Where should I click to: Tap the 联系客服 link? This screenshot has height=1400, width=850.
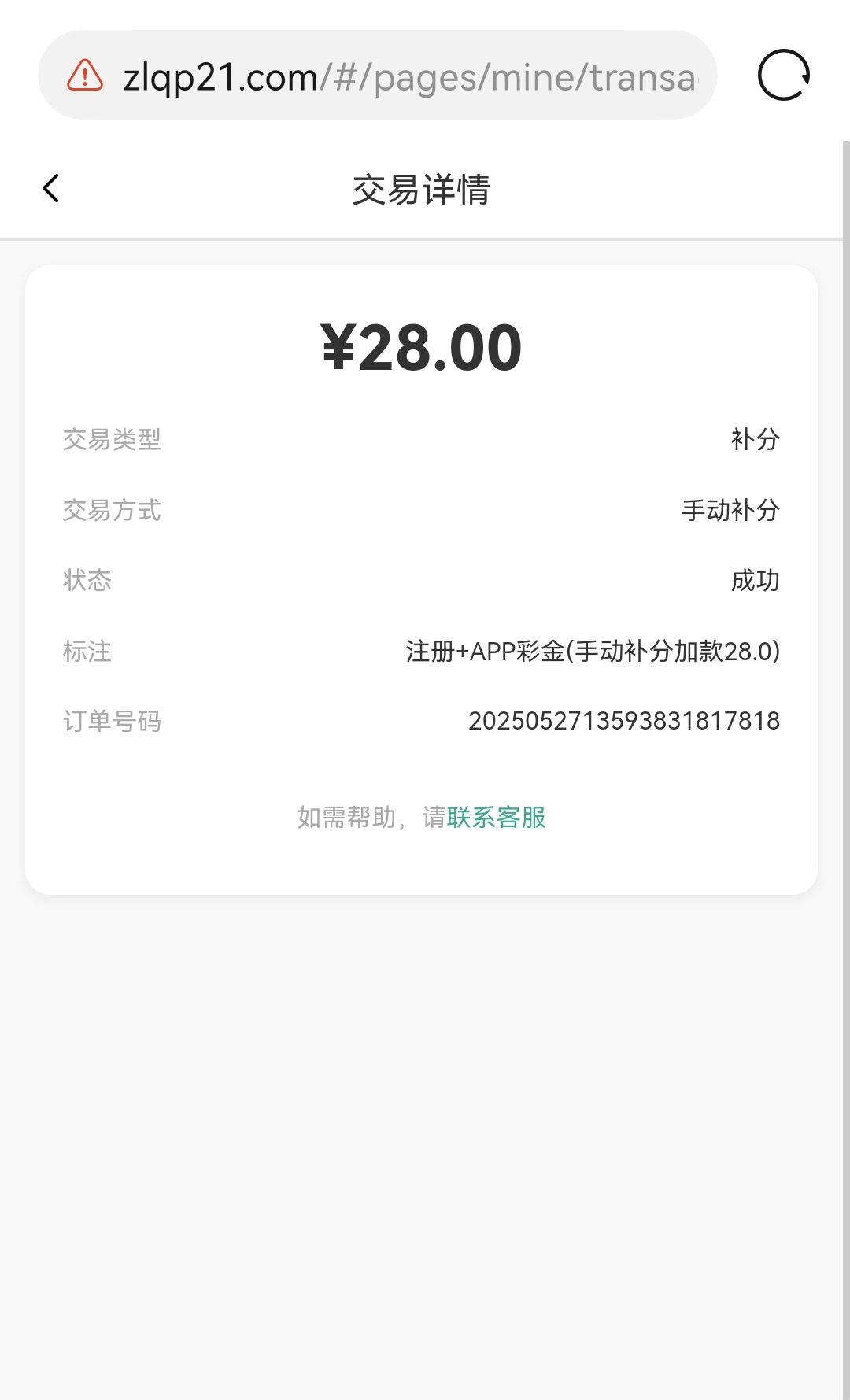[x=496, y=818]
